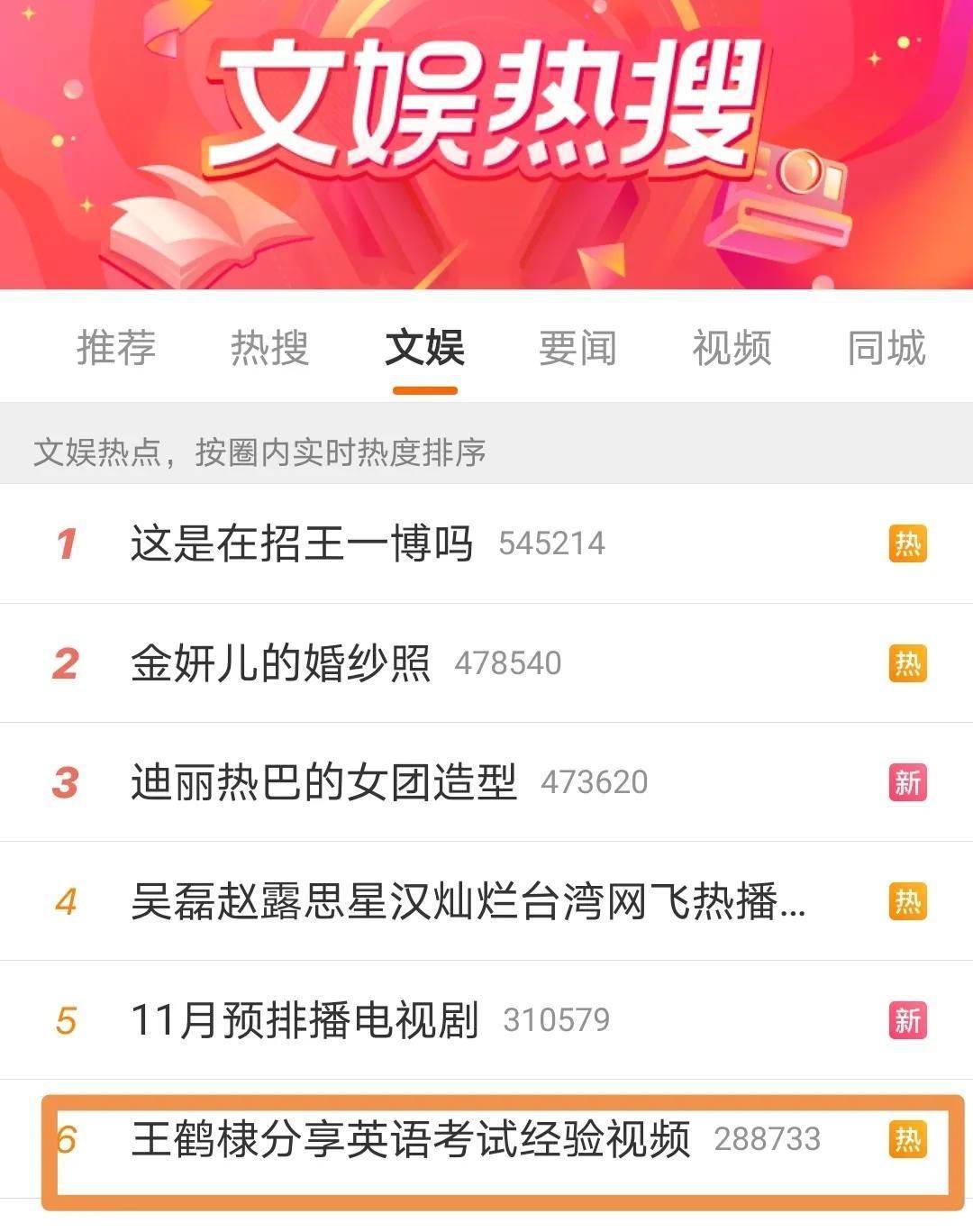Switch to the 同城 tab
The height and width of the screenshot is (1232, 973).
(886, 348)
